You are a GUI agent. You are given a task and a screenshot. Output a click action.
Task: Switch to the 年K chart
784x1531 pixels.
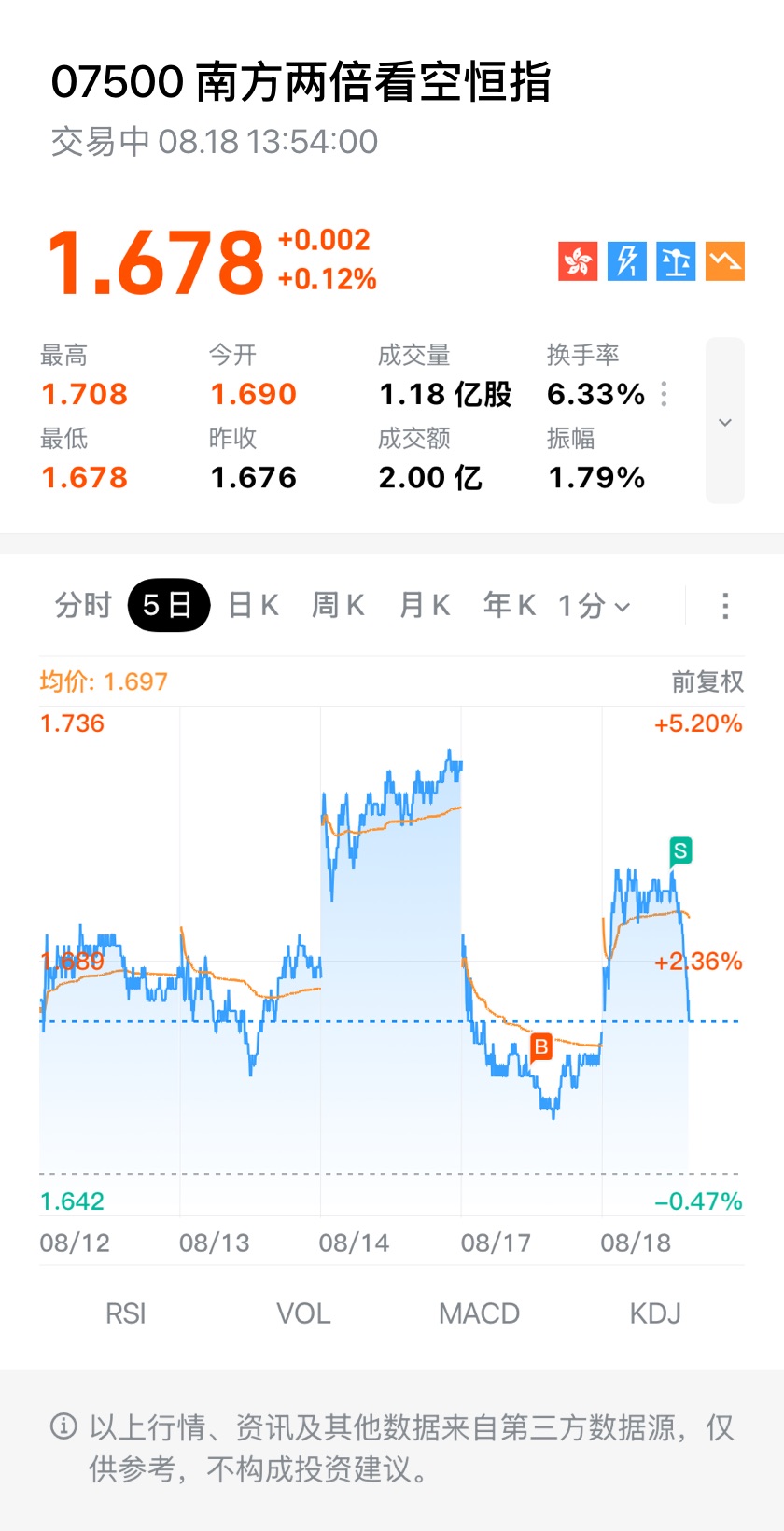coord(510,605)
